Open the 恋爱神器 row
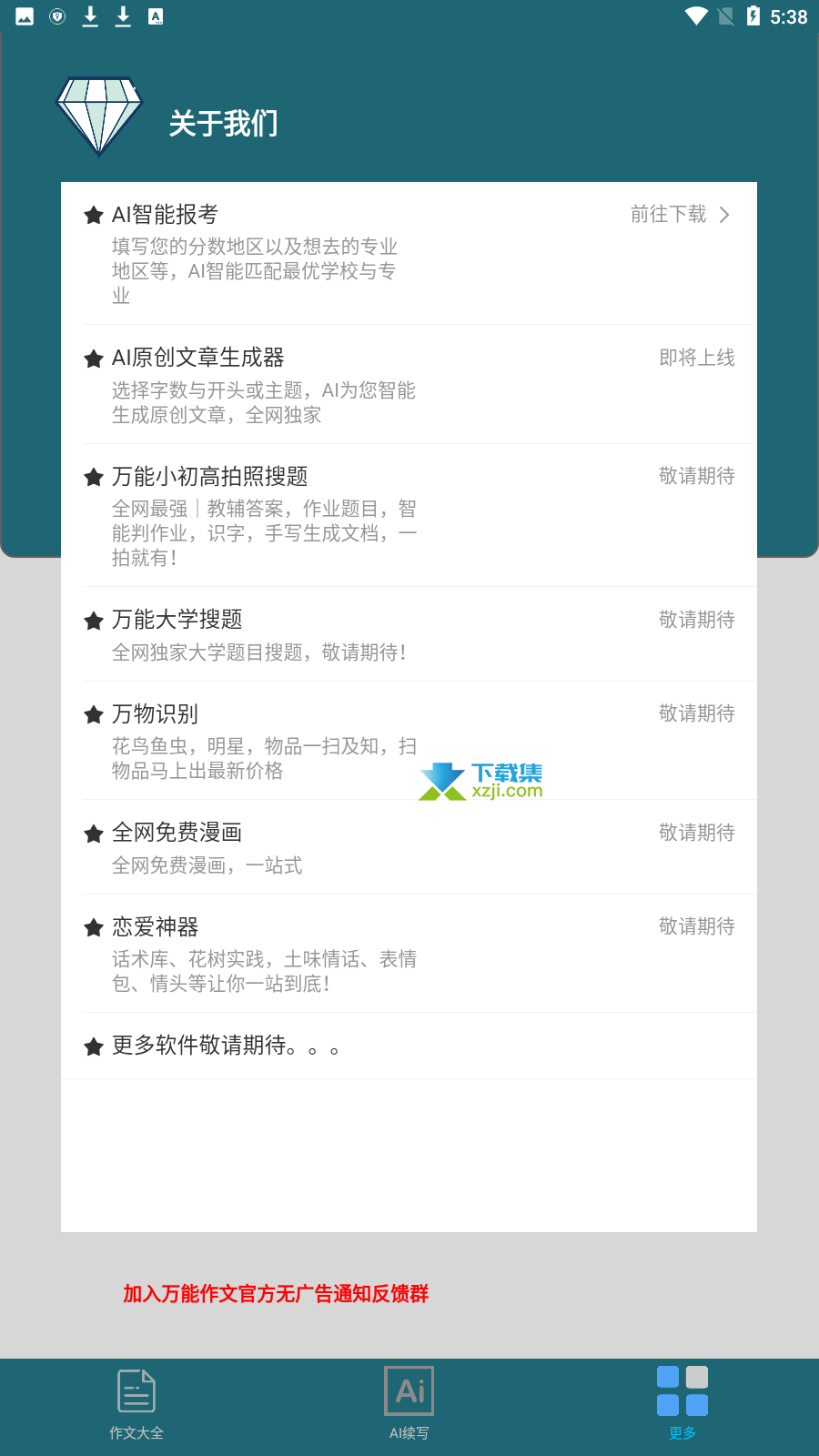Viewport: 819px width, 1456px height. point(409,954)
